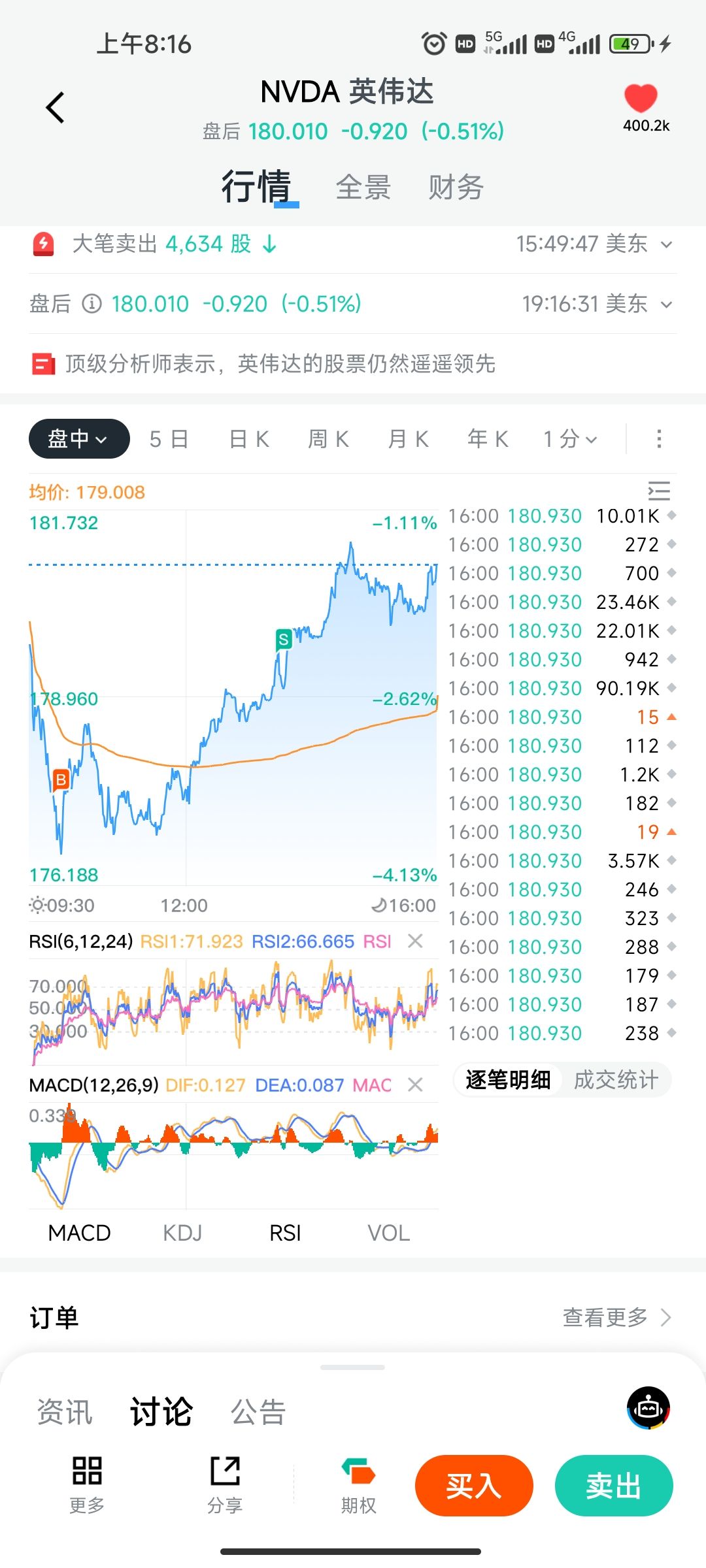Tap the red heart favorite icon
Image resolution: width=706 pixels, height=1568 pixels.
(640, 99)
